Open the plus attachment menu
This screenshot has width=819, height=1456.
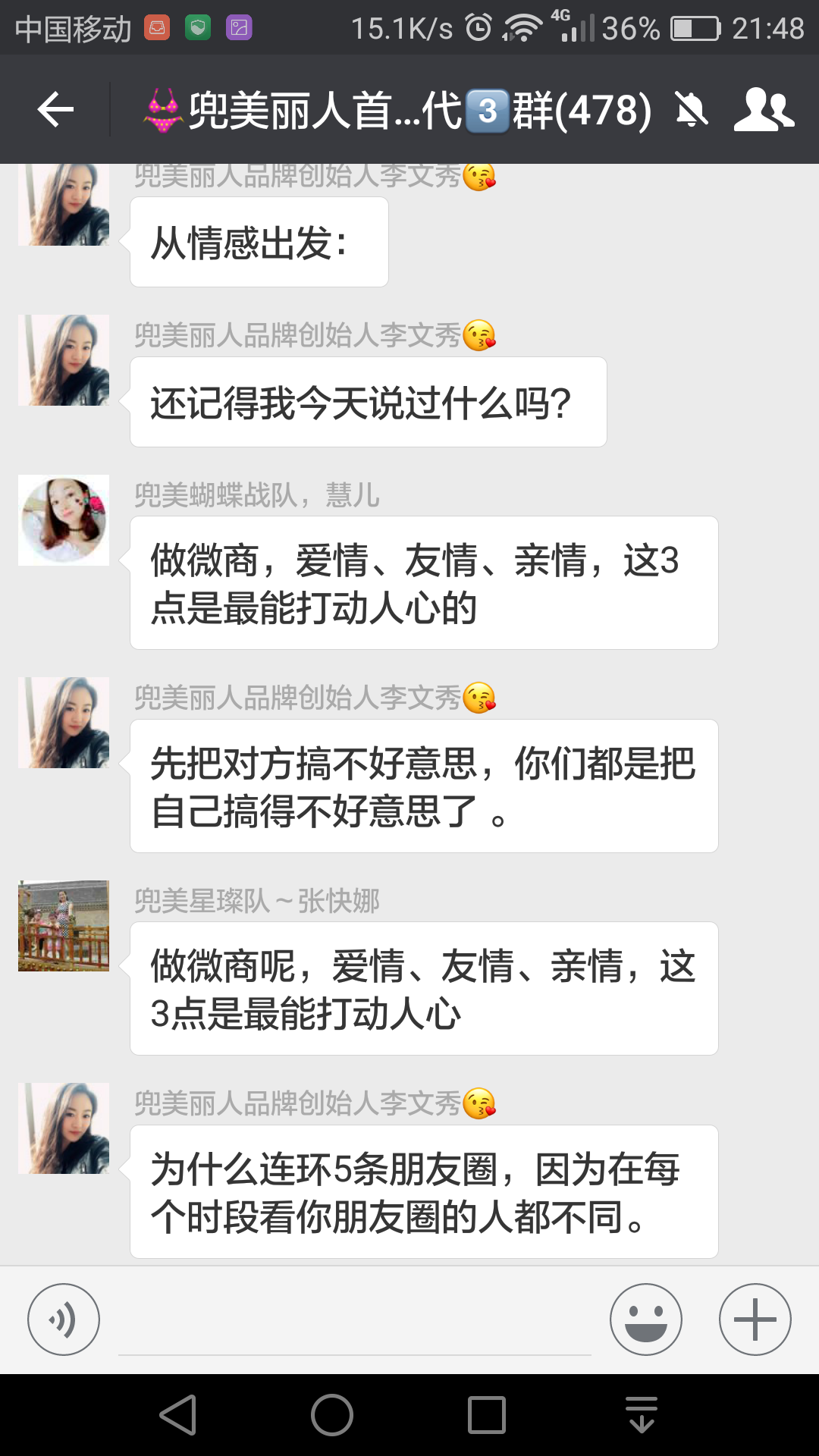pos(755,1319)
